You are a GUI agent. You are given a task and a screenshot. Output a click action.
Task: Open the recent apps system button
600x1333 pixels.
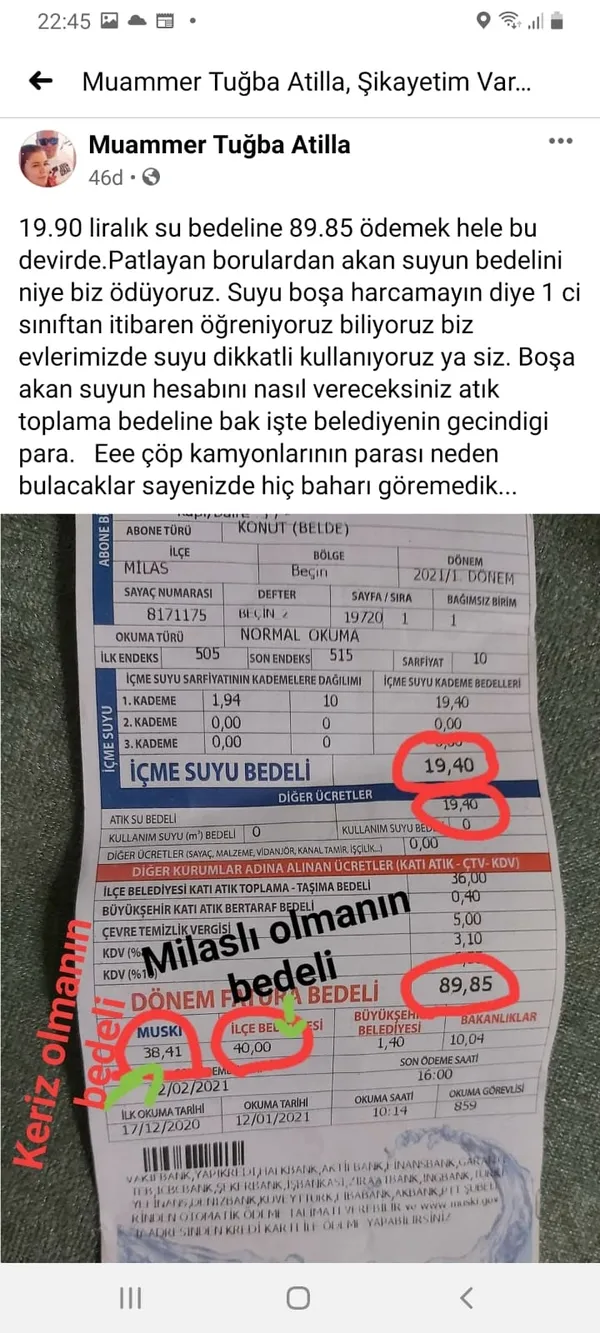(130, 1298)
